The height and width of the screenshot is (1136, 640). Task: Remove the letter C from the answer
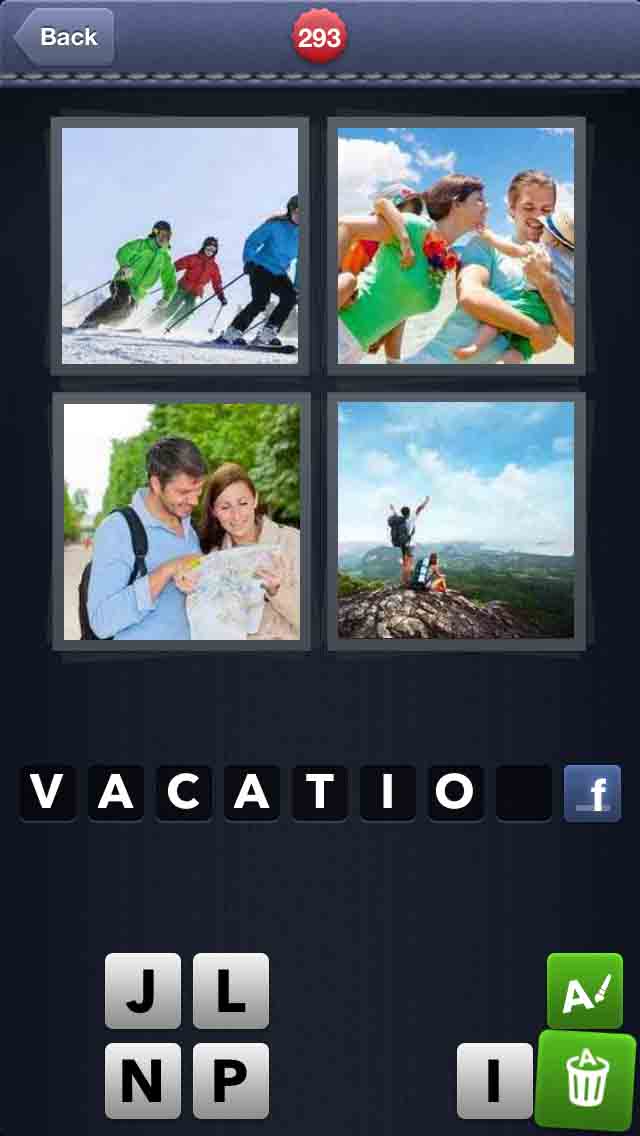click(183, 793)
